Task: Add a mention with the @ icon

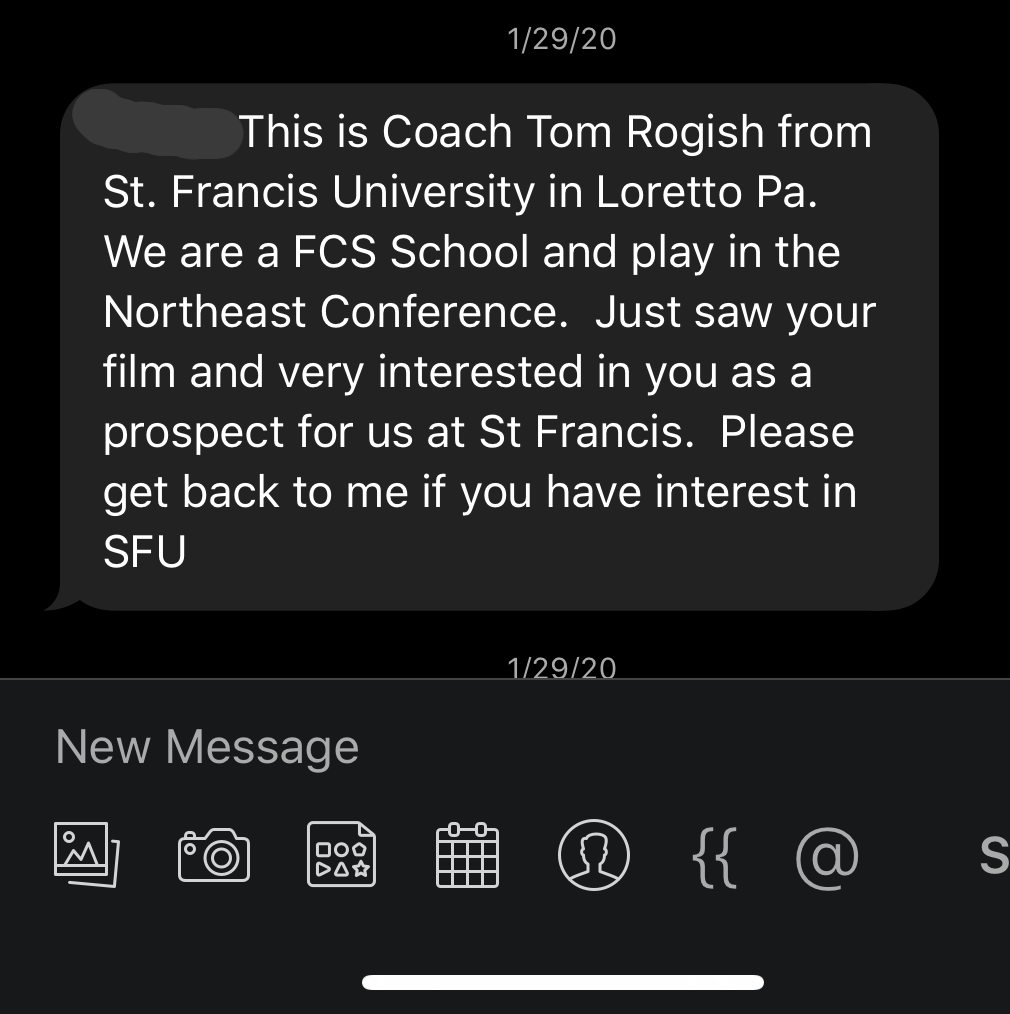Action: coord(827,856)
